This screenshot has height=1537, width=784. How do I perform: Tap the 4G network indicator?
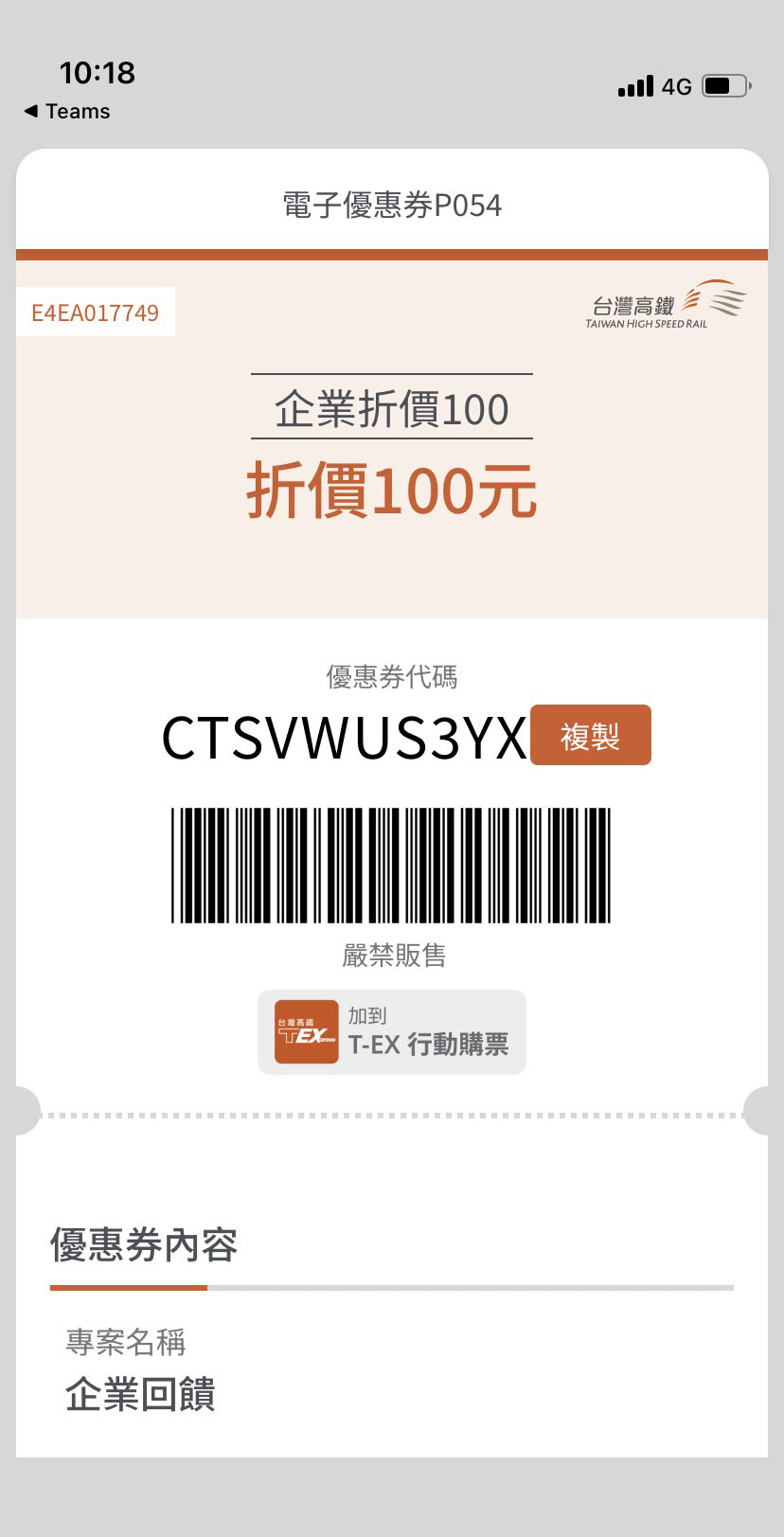pyautogui.click(x=677, y=85)
